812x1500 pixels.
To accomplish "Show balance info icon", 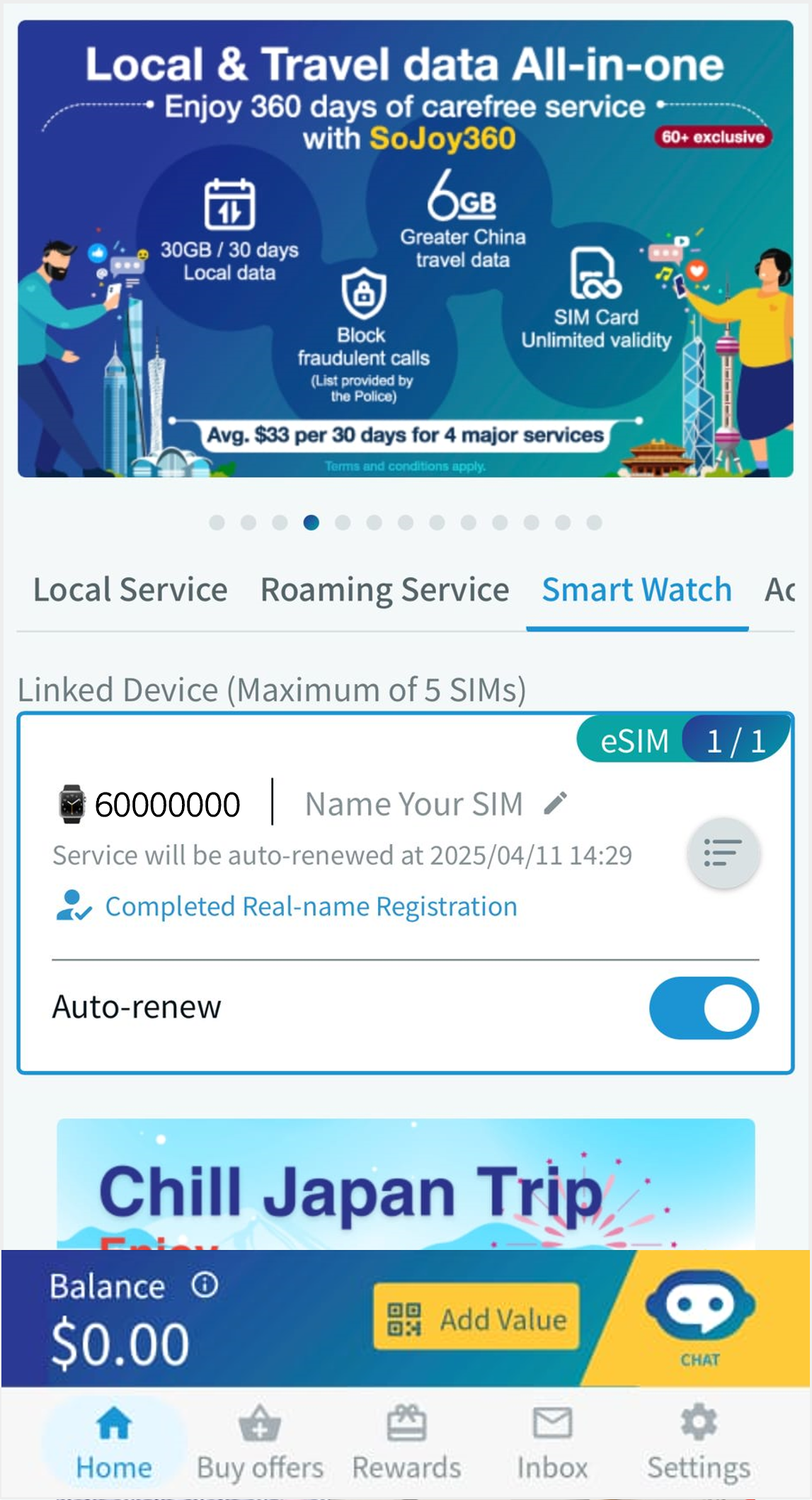I will click(x=205, y=1285).
